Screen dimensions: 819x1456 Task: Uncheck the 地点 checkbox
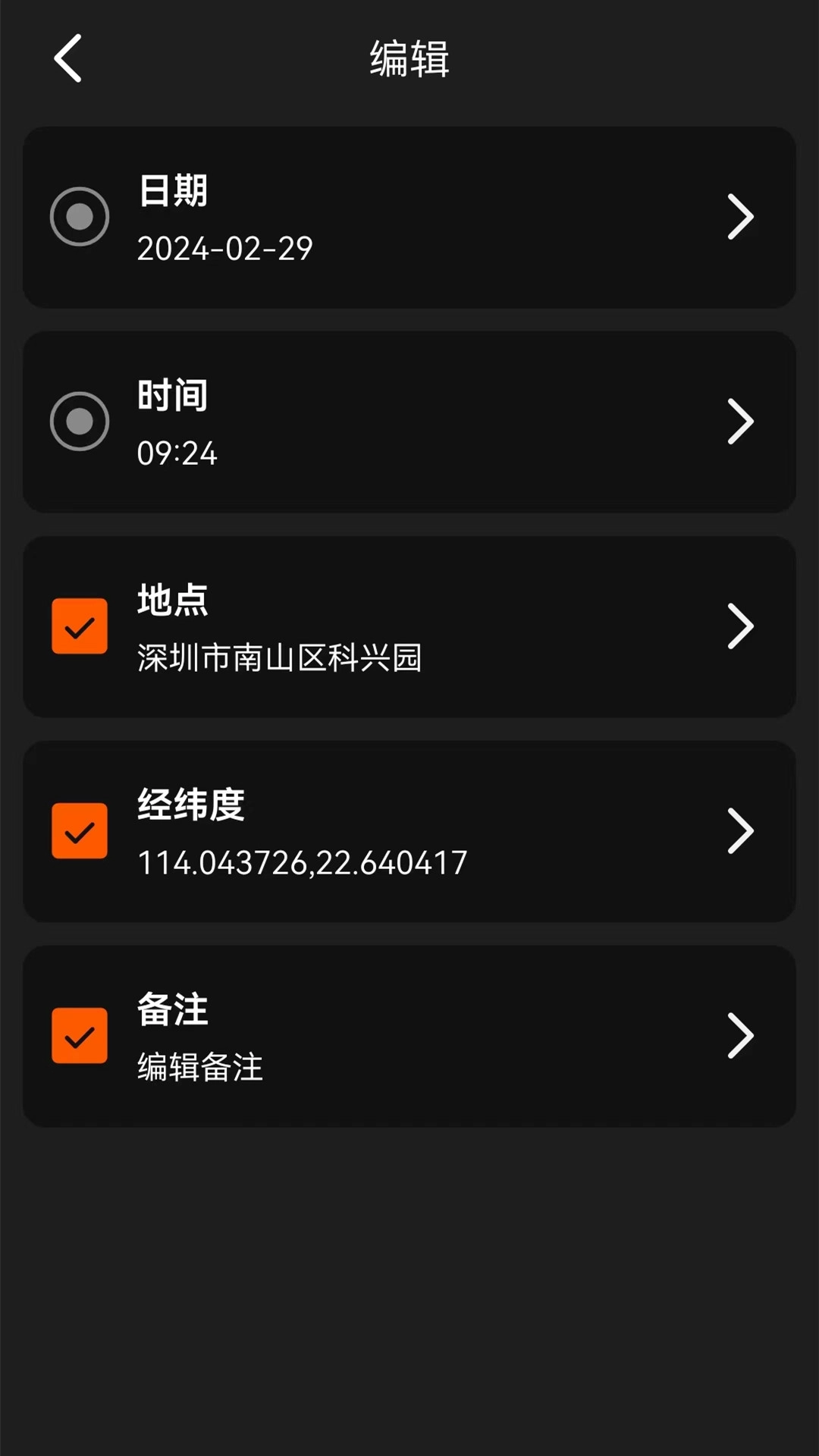click(79, 626)
